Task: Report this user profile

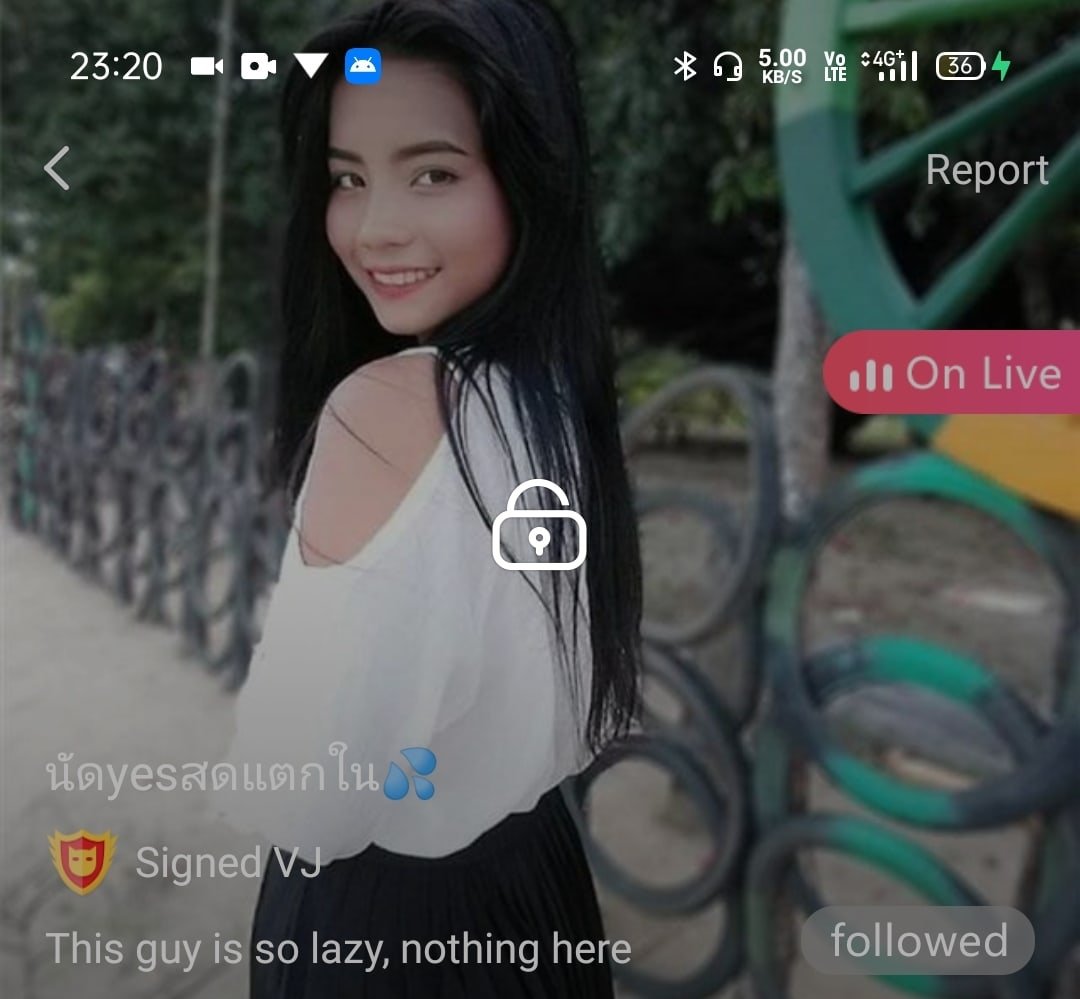Action: (986, 170)
